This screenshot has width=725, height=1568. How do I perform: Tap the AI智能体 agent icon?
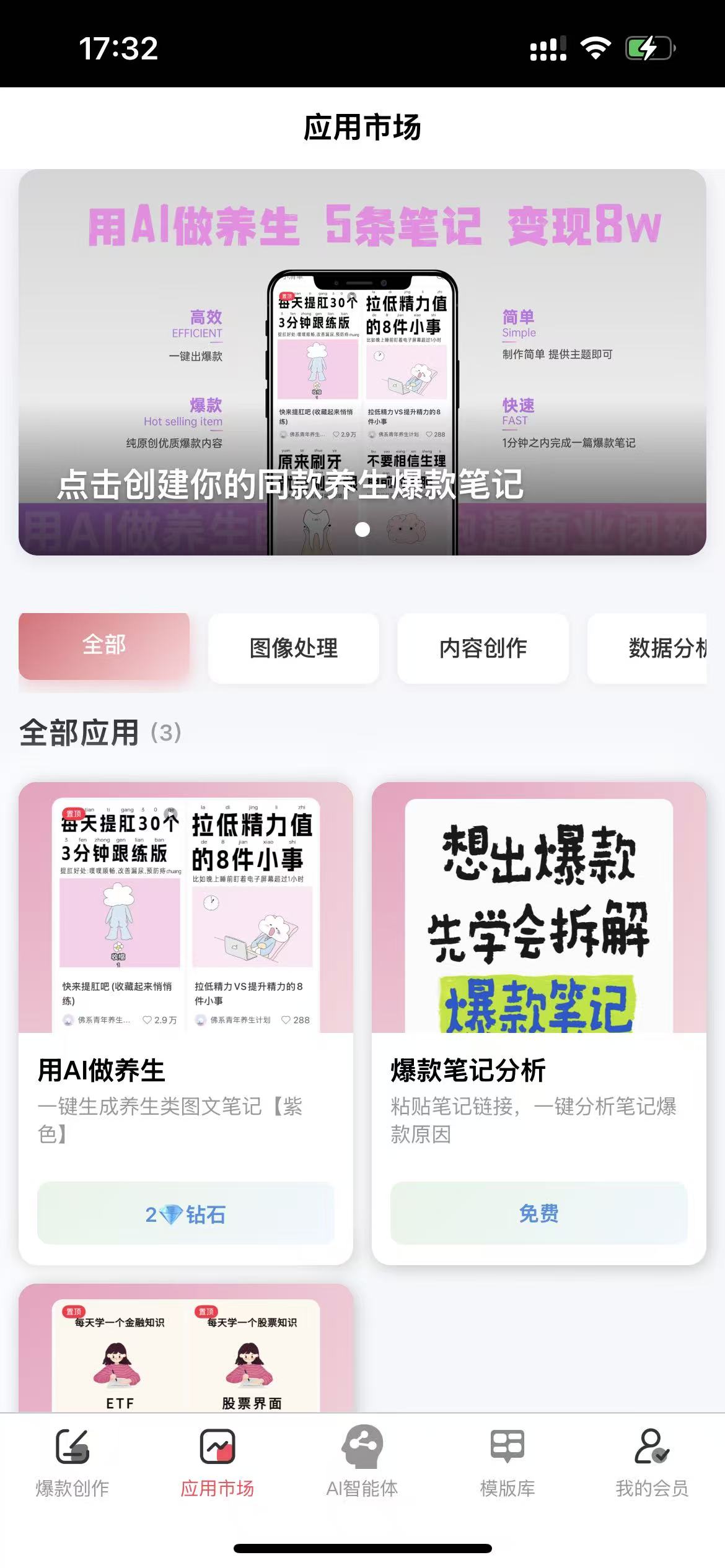pos(362,1448)
